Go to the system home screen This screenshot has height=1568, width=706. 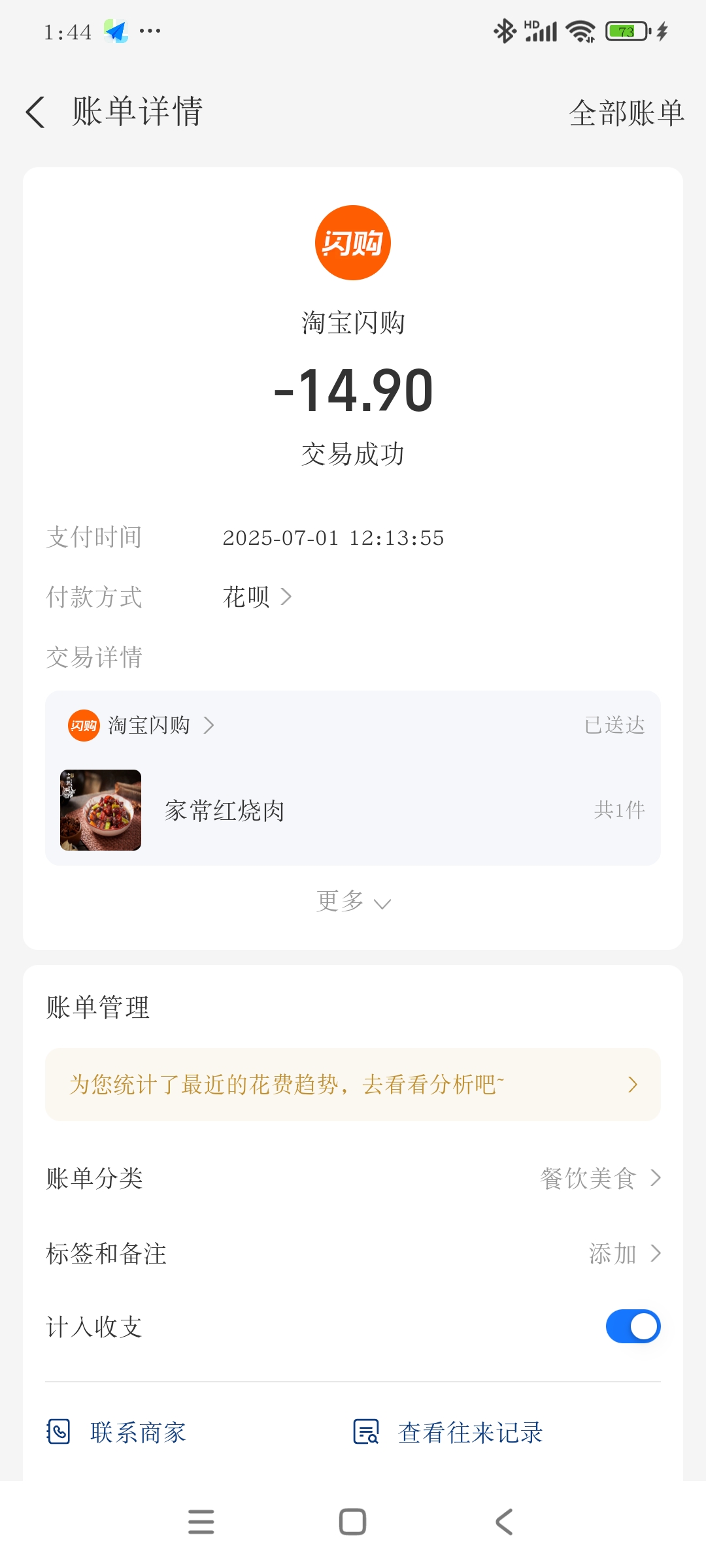(352, 1522)
